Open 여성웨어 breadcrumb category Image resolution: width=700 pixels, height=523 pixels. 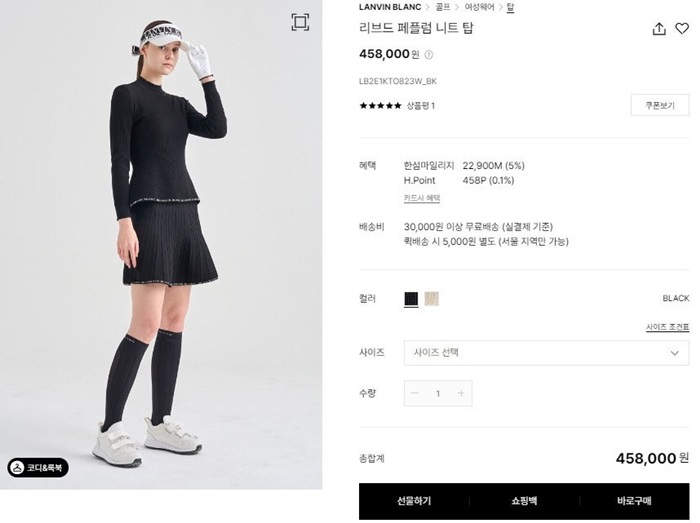click(480, 7)
